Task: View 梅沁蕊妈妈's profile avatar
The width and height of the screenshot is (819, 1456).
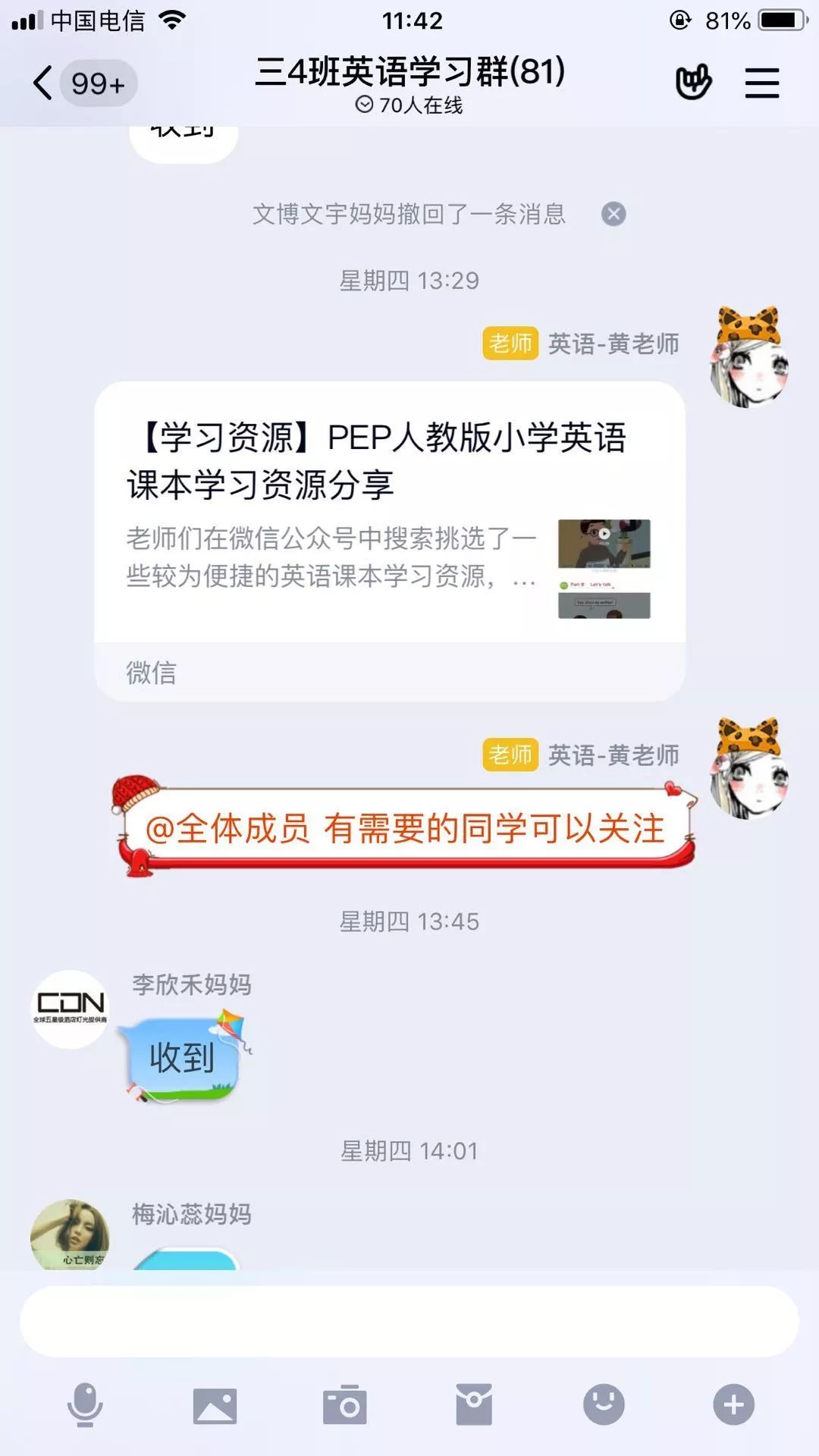Action: 70,1233
